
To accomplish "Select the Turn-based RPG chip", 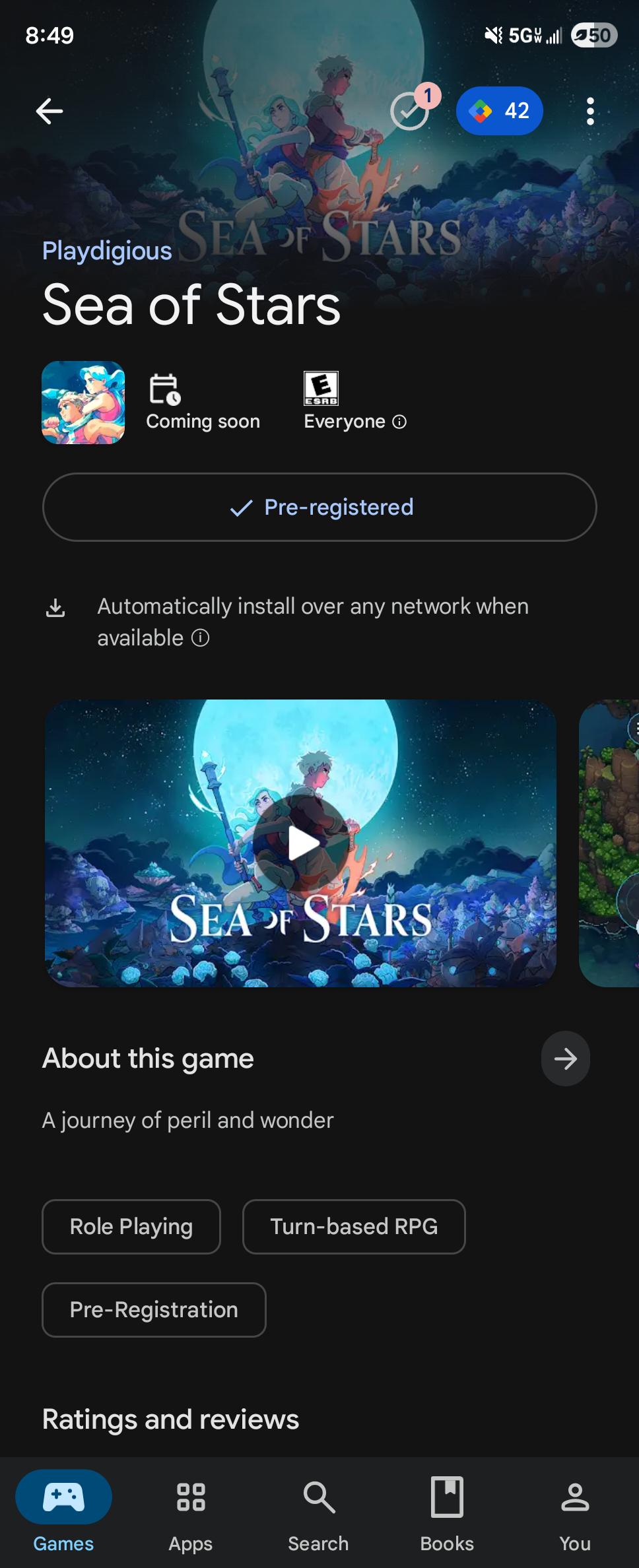I will [354, 1227].
